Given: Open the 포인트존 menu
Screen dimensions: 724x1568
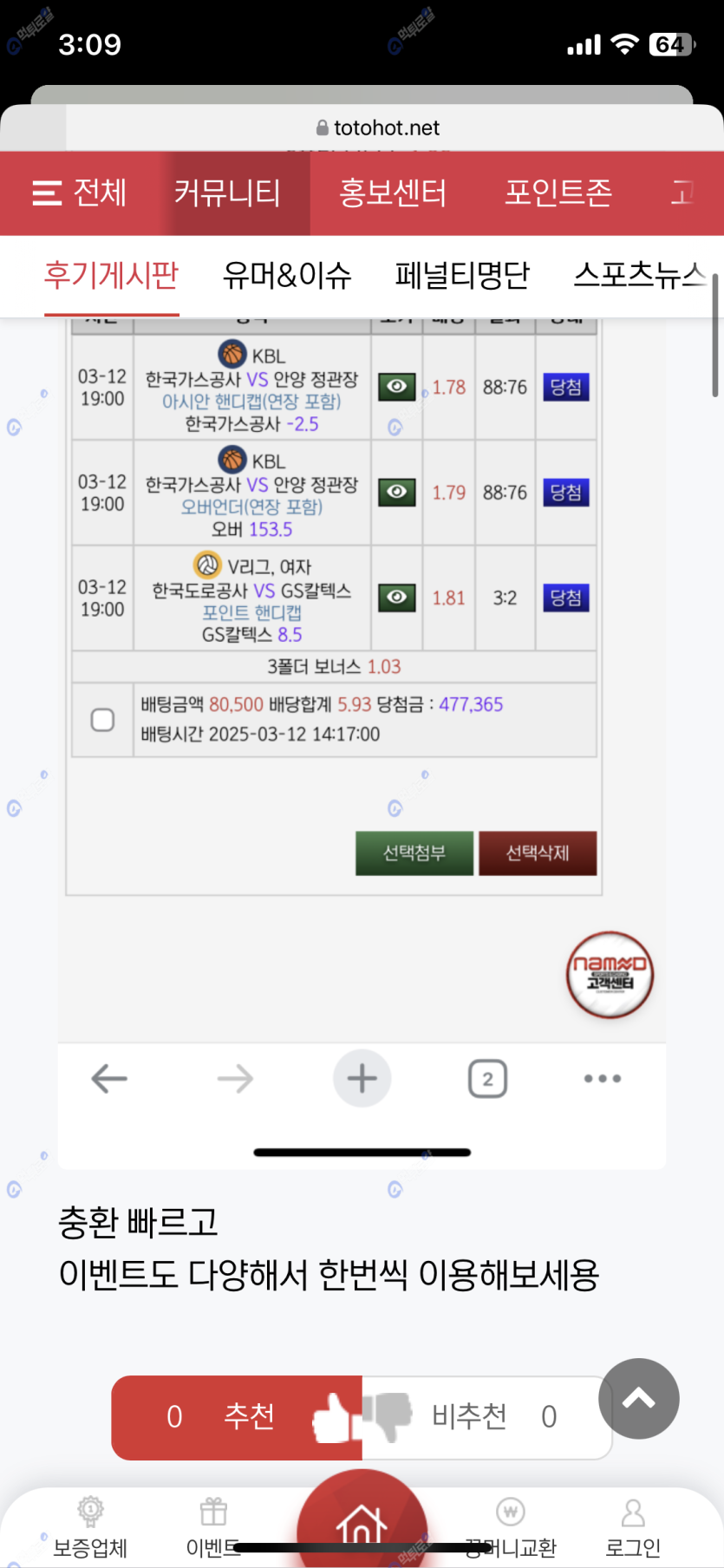Looking at the screenshot, I should [558, 193].
